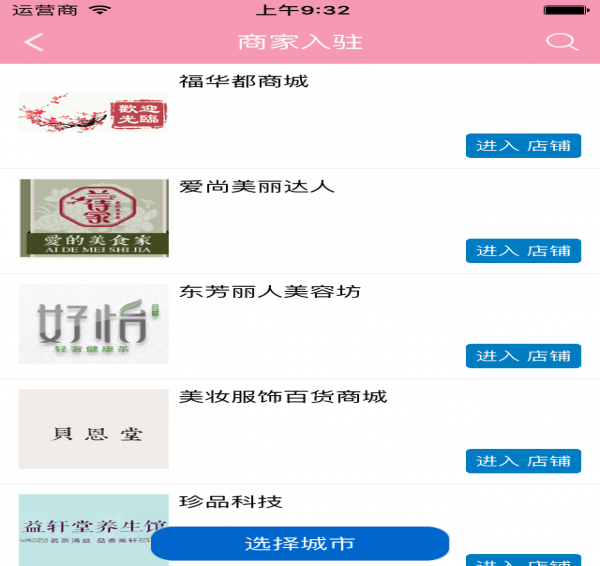Tap 进入店铺 for 美妆服饰百货商城
Screen dimensions: 600x566
pos(523,461)
